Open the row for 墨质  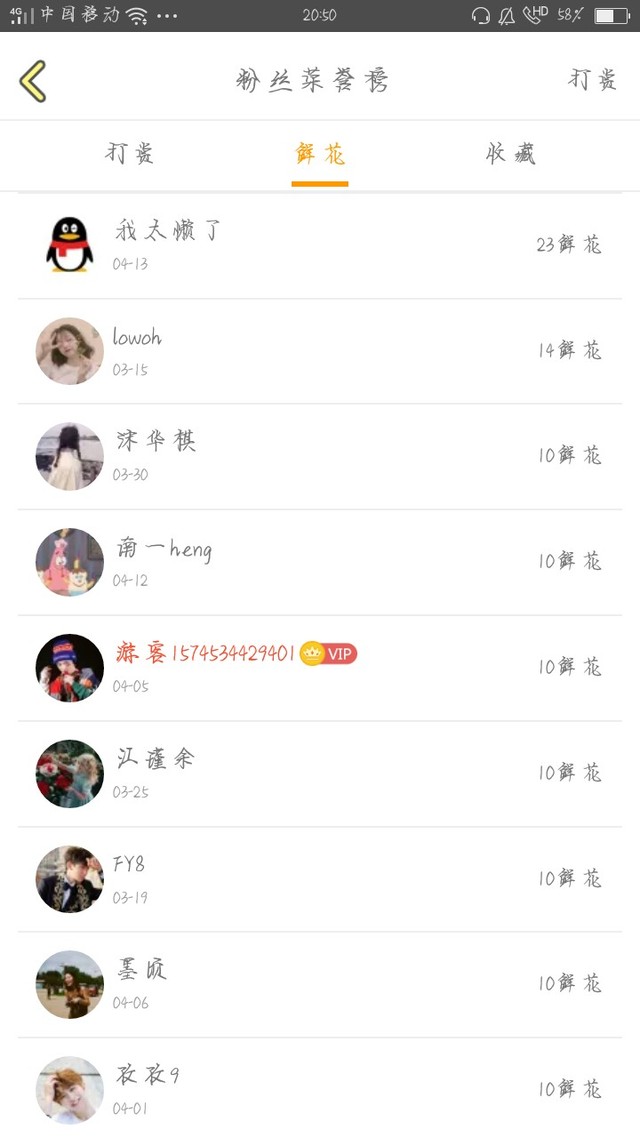point(320,984)
